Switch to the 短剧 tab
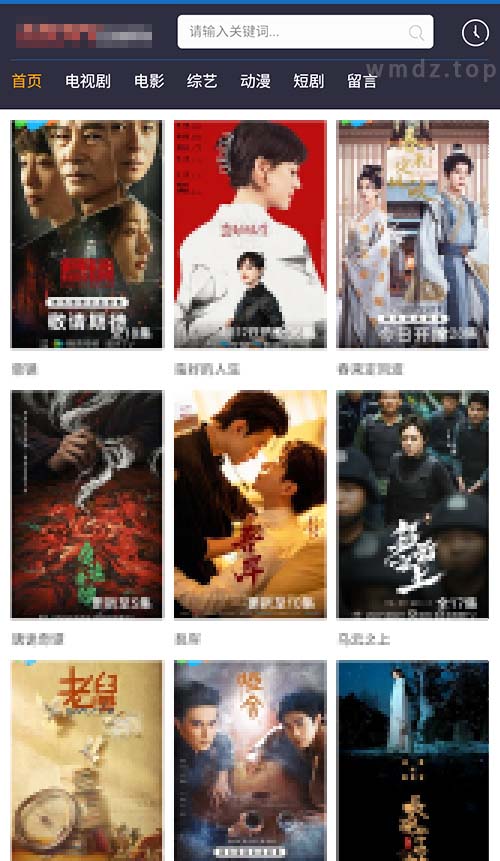The image size is (500, 861). click(308, 81)
